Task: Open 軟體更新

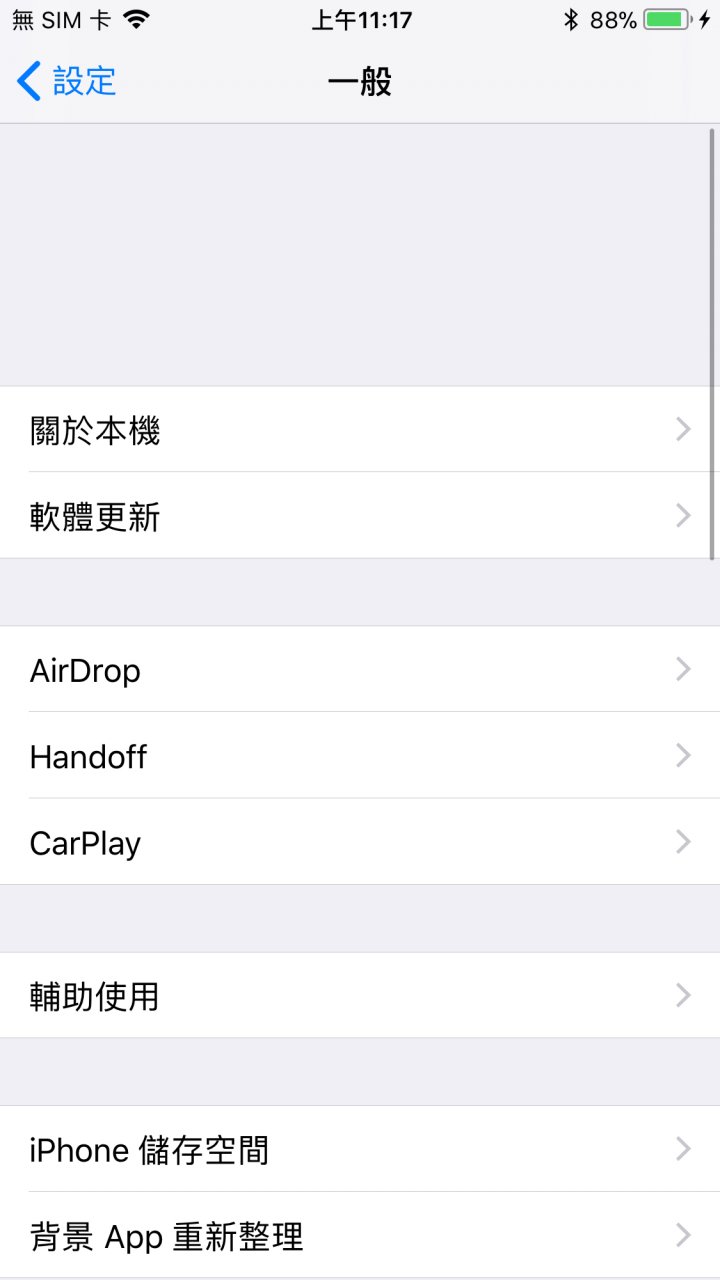Action: tap(360, 516)
